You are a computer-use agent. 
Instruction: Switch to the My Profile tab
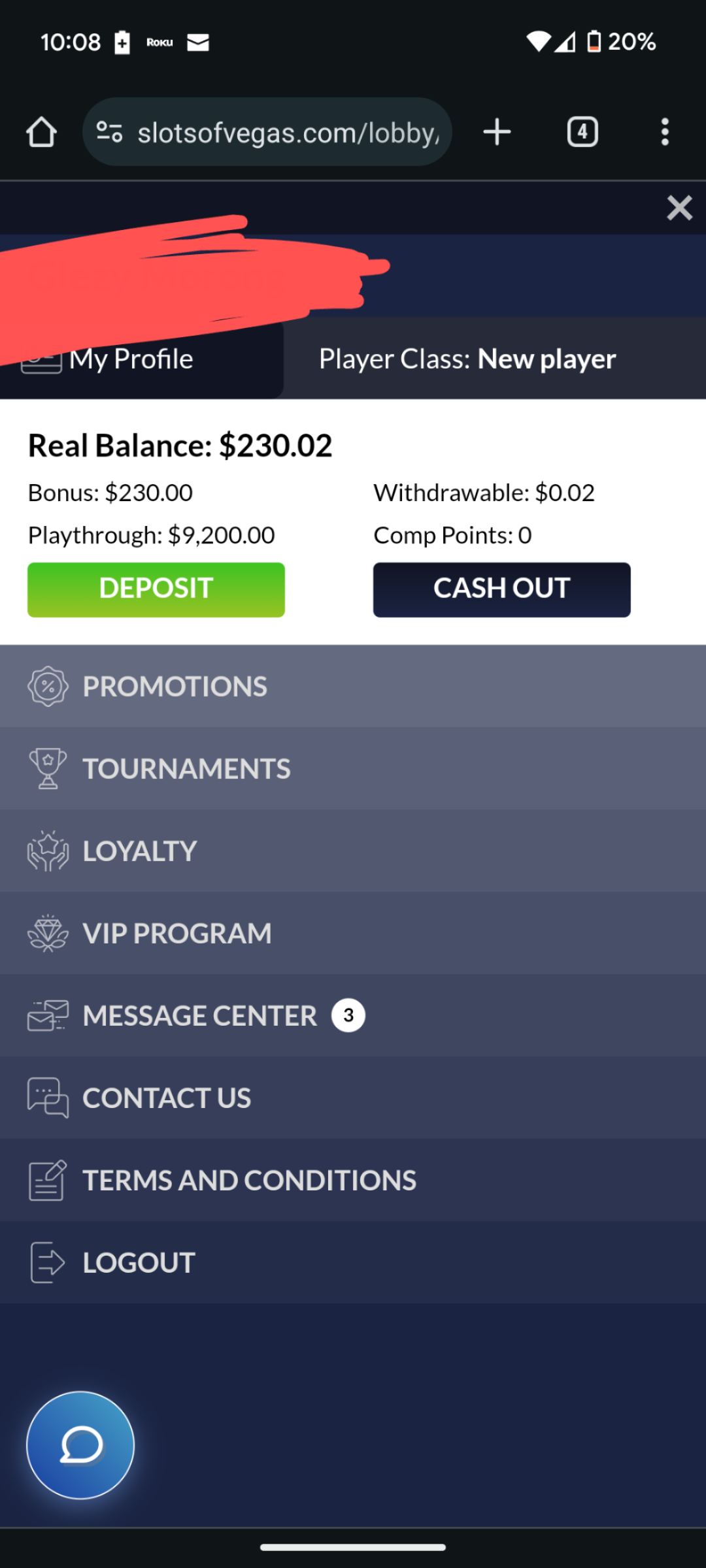pyautogui.click(x=130, y=358)
